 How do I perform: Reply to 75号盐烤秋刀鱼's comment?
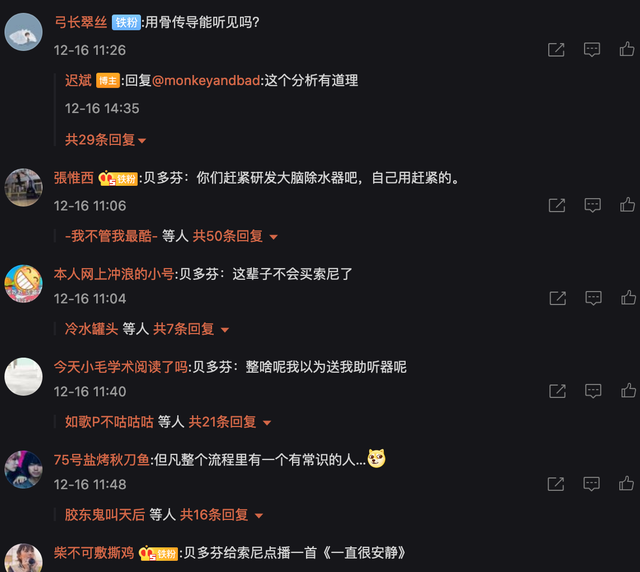tap(592, 484)
